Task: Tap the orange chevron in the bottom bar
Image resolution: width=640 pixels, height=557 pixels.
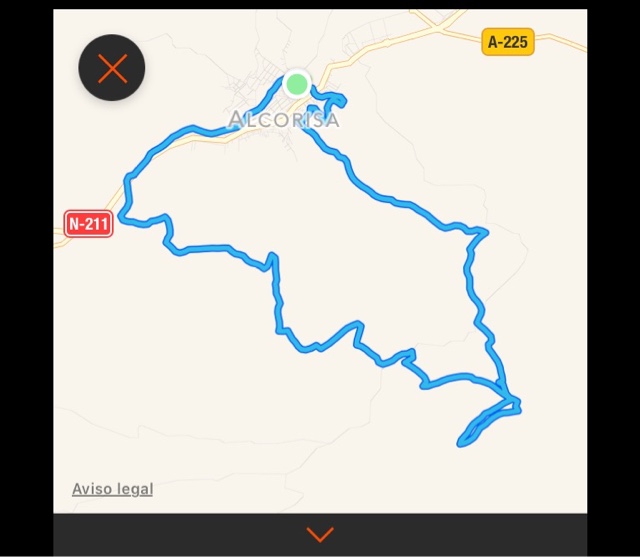Action: (x=320, y=535)
